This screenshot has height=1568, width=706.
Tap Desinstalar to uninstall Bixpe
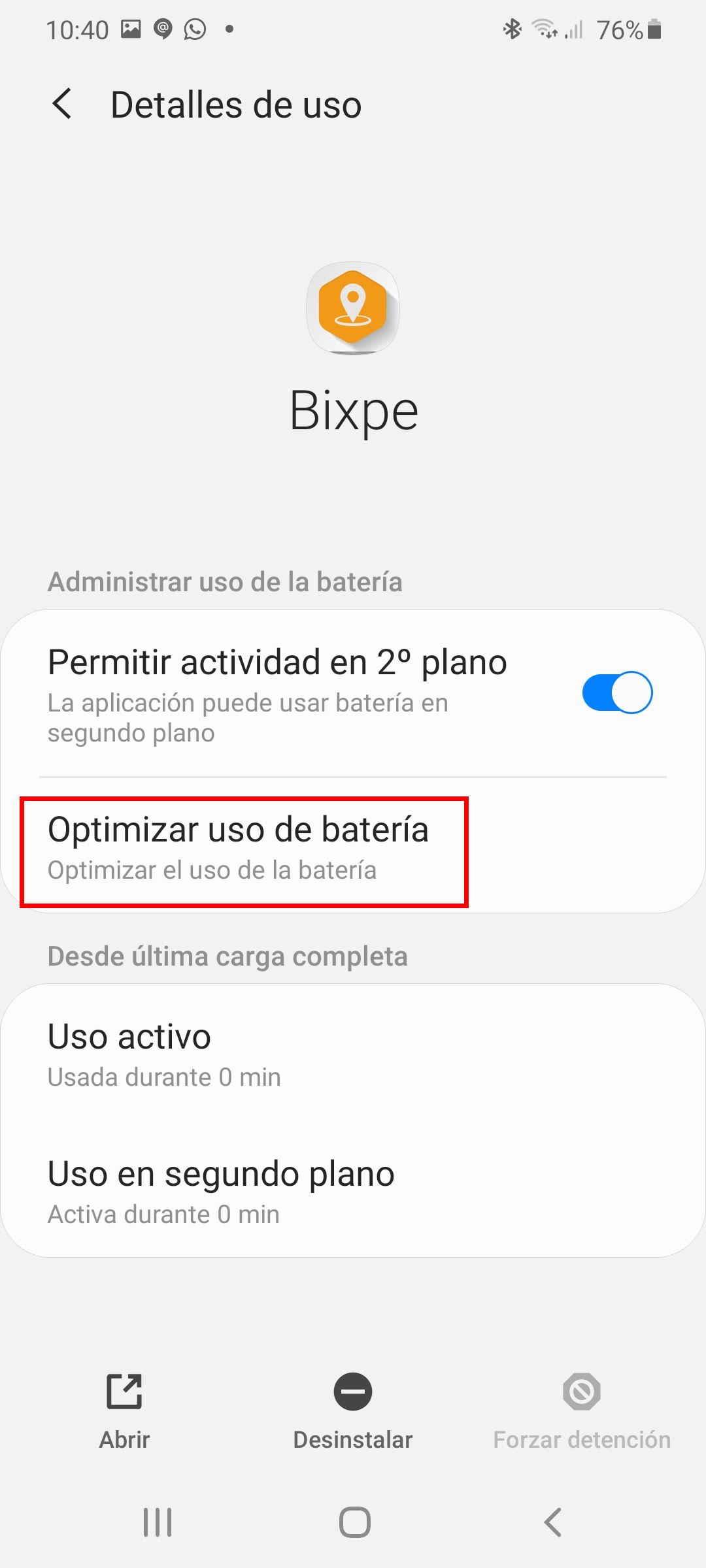click(352, 1411)
